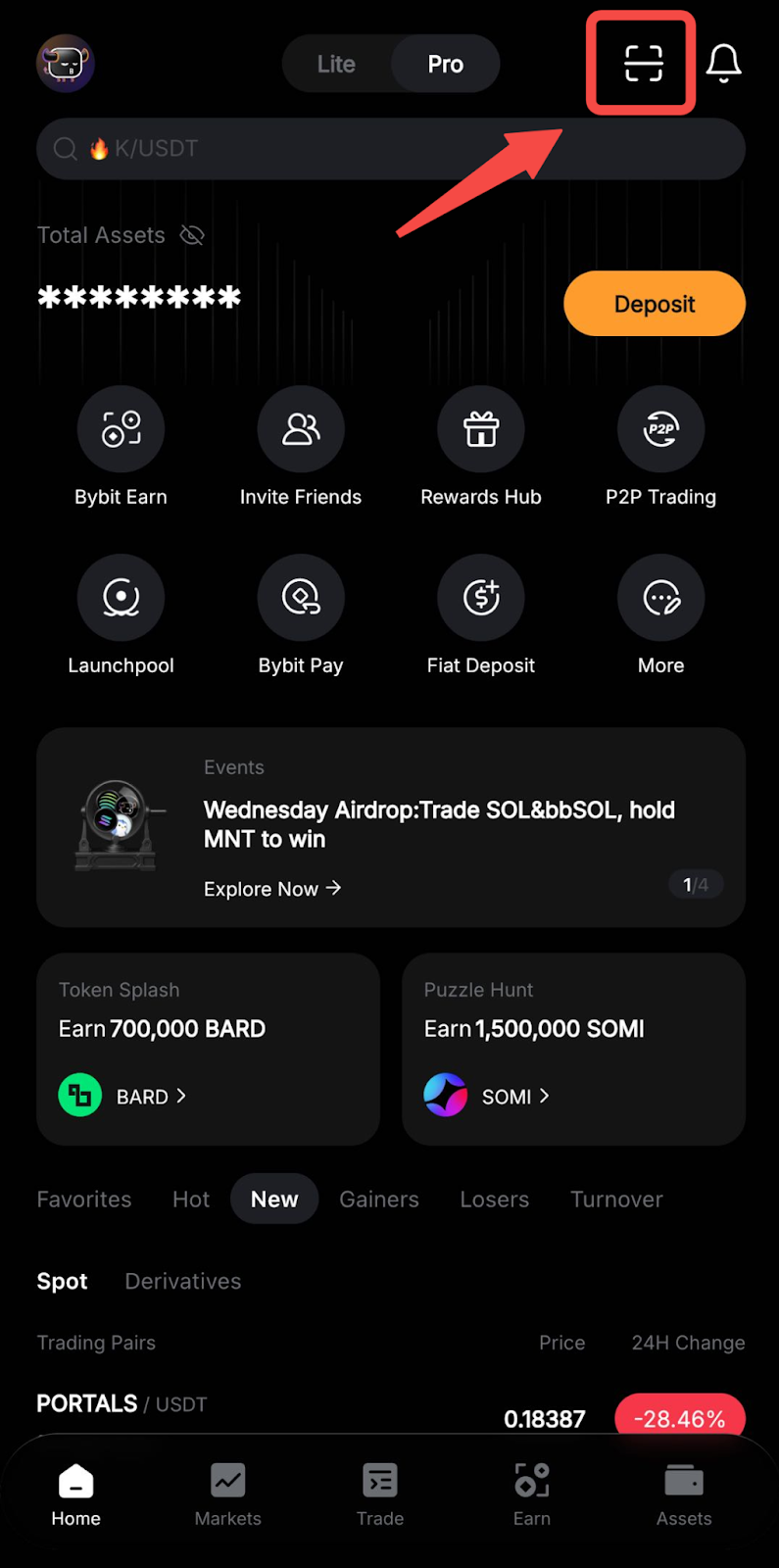Open Bybit Earn shortcut

[x=121, y=429]
